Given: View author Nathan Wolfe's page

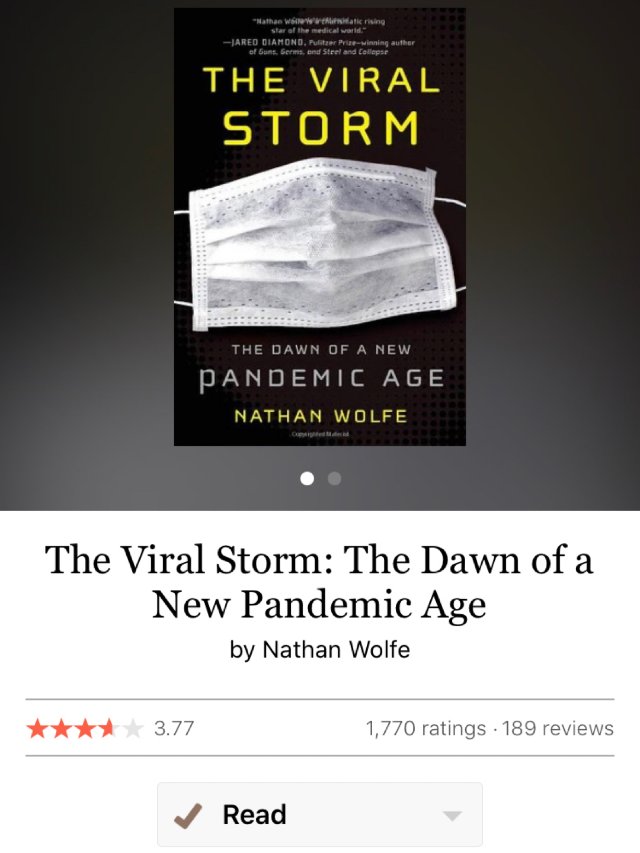Looking at the screenshot, I should tap(336, 650).
